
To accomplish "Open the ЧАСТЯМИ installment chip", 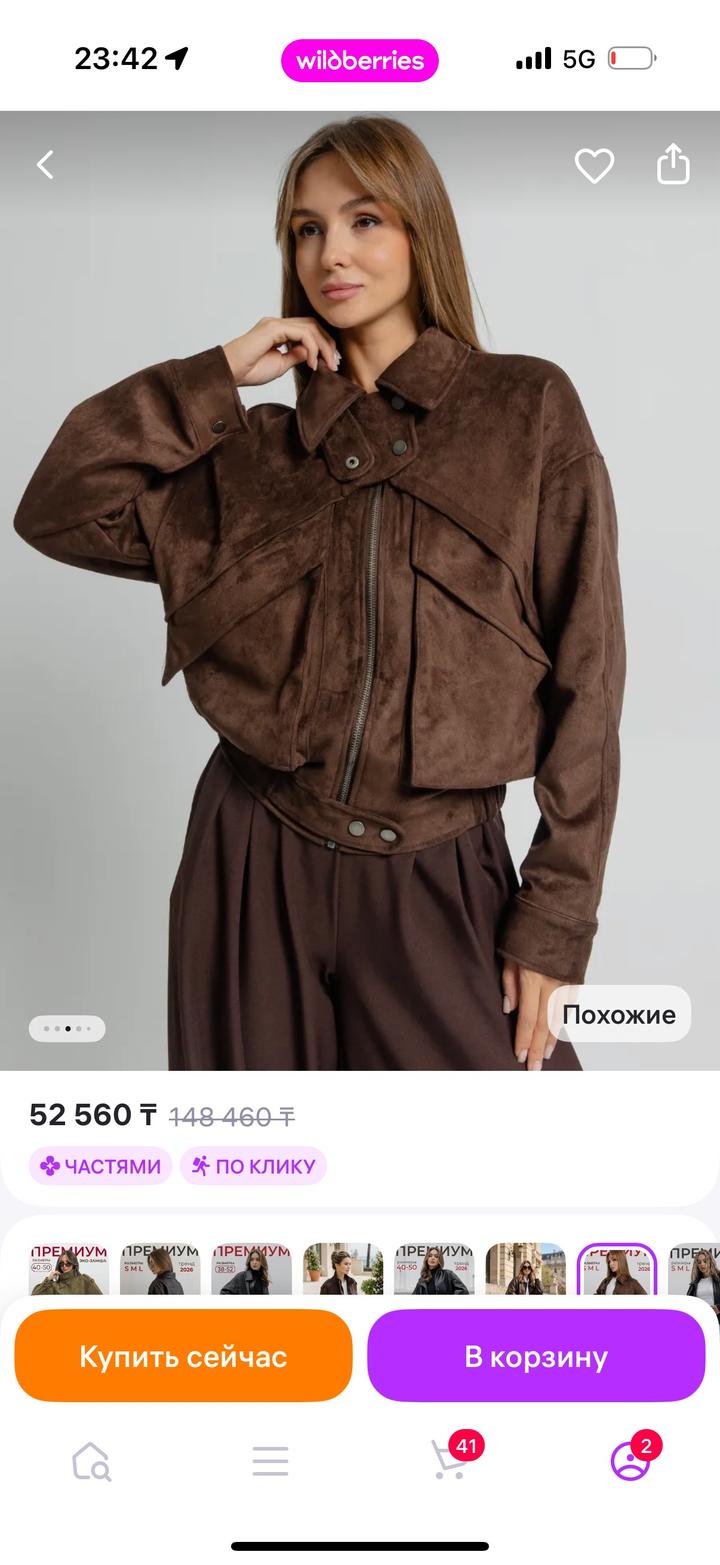I will click(100, 1166).
